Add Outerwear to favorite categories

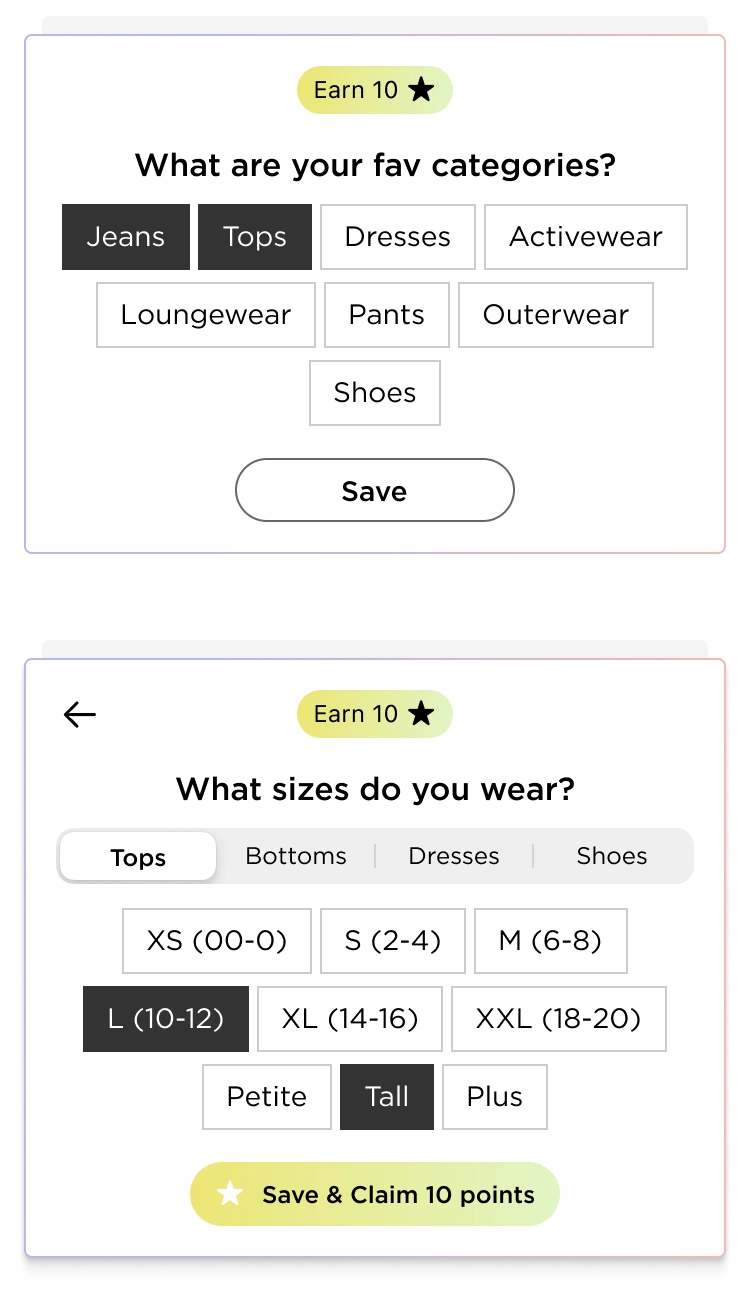click(556, 315)
